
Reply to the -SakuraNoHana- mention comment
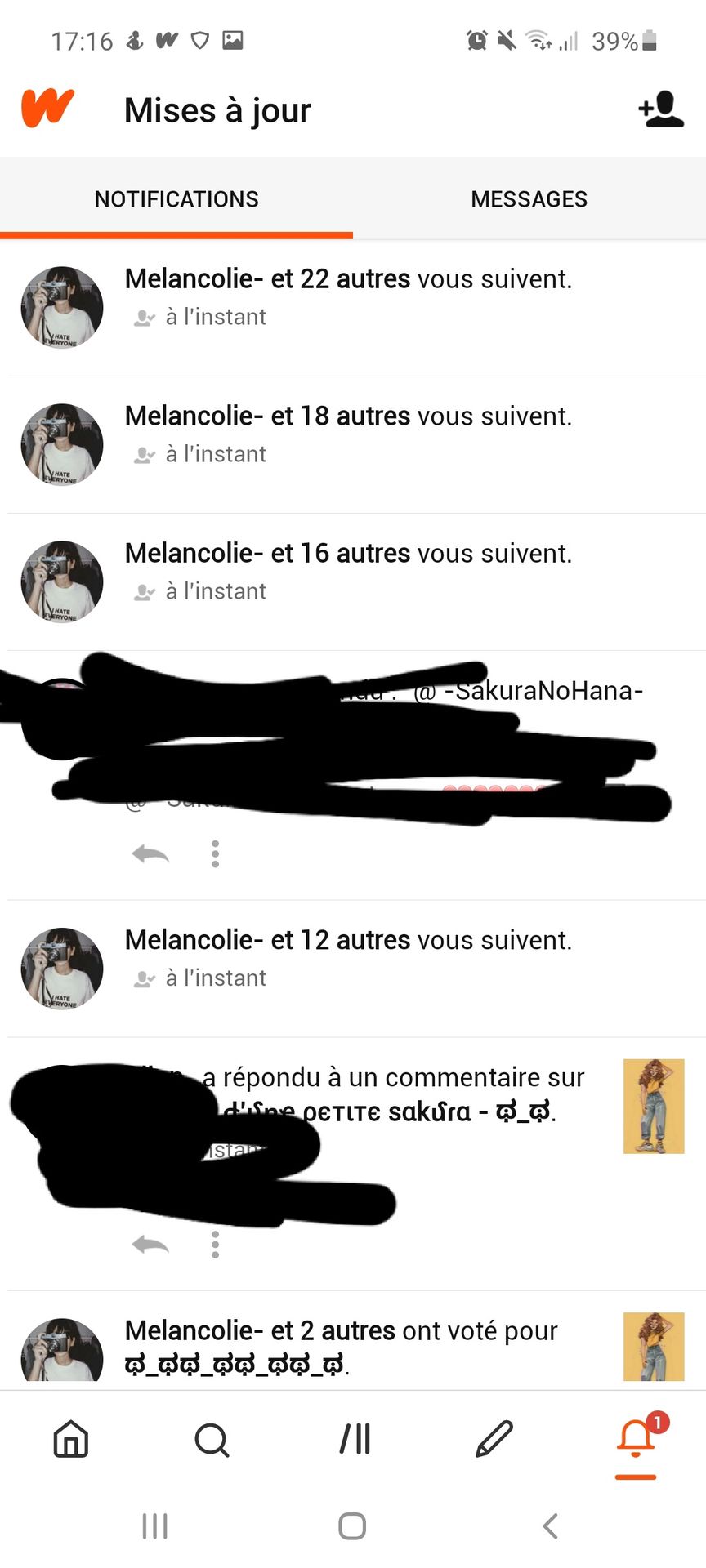[150, 854]
